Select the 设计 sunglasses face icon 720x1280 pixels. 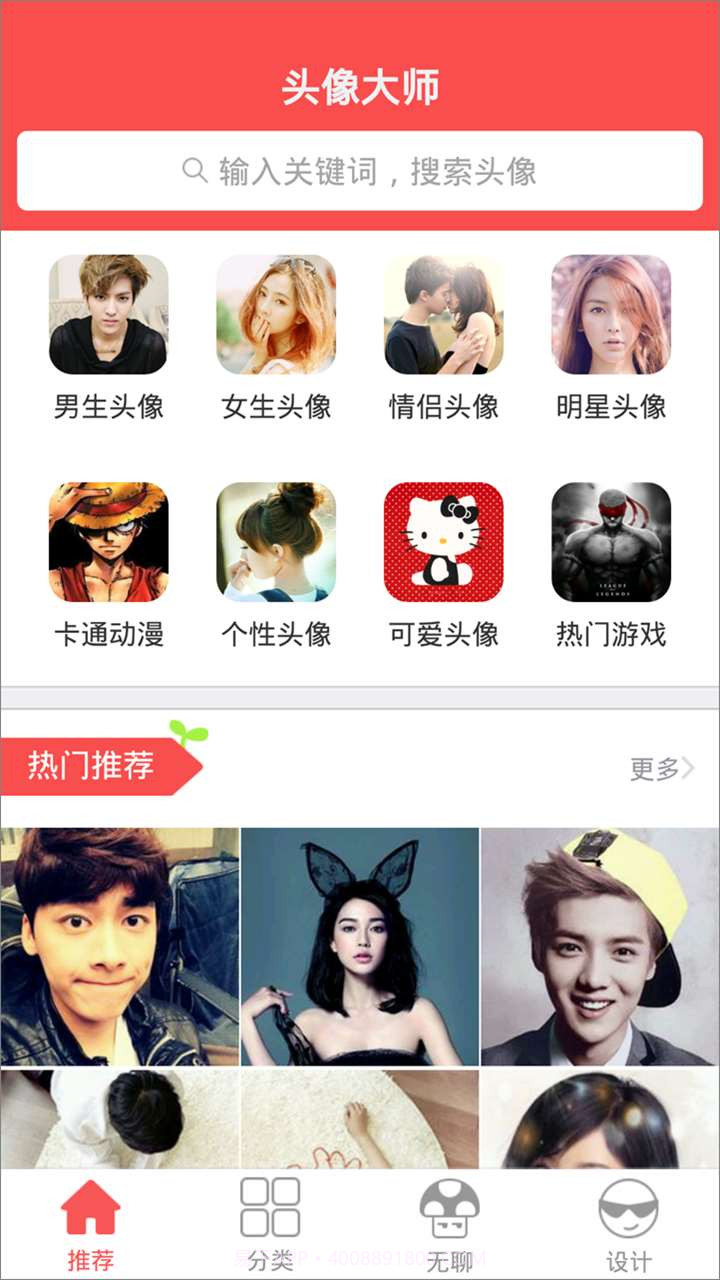coord(630,1212)
